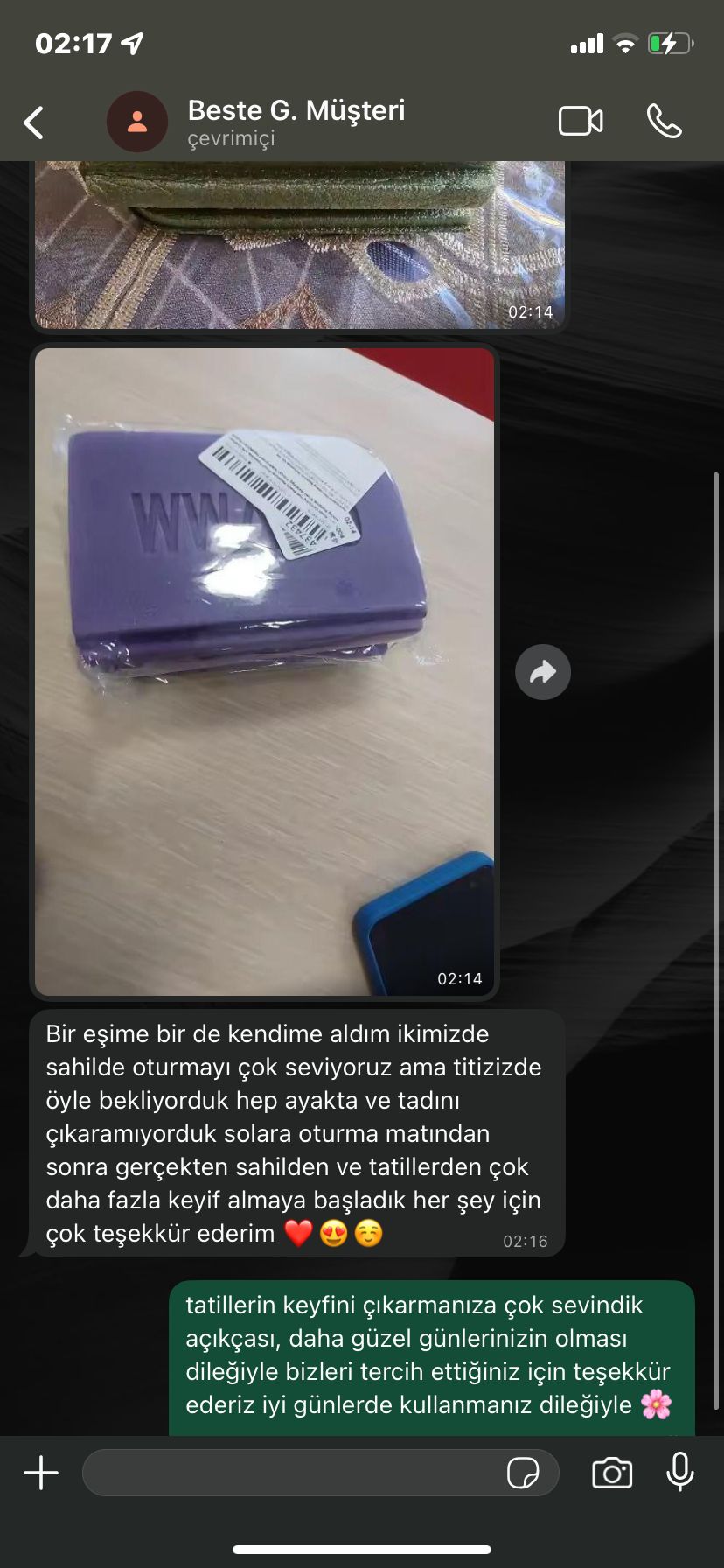Start a video call with Beste

581,121
